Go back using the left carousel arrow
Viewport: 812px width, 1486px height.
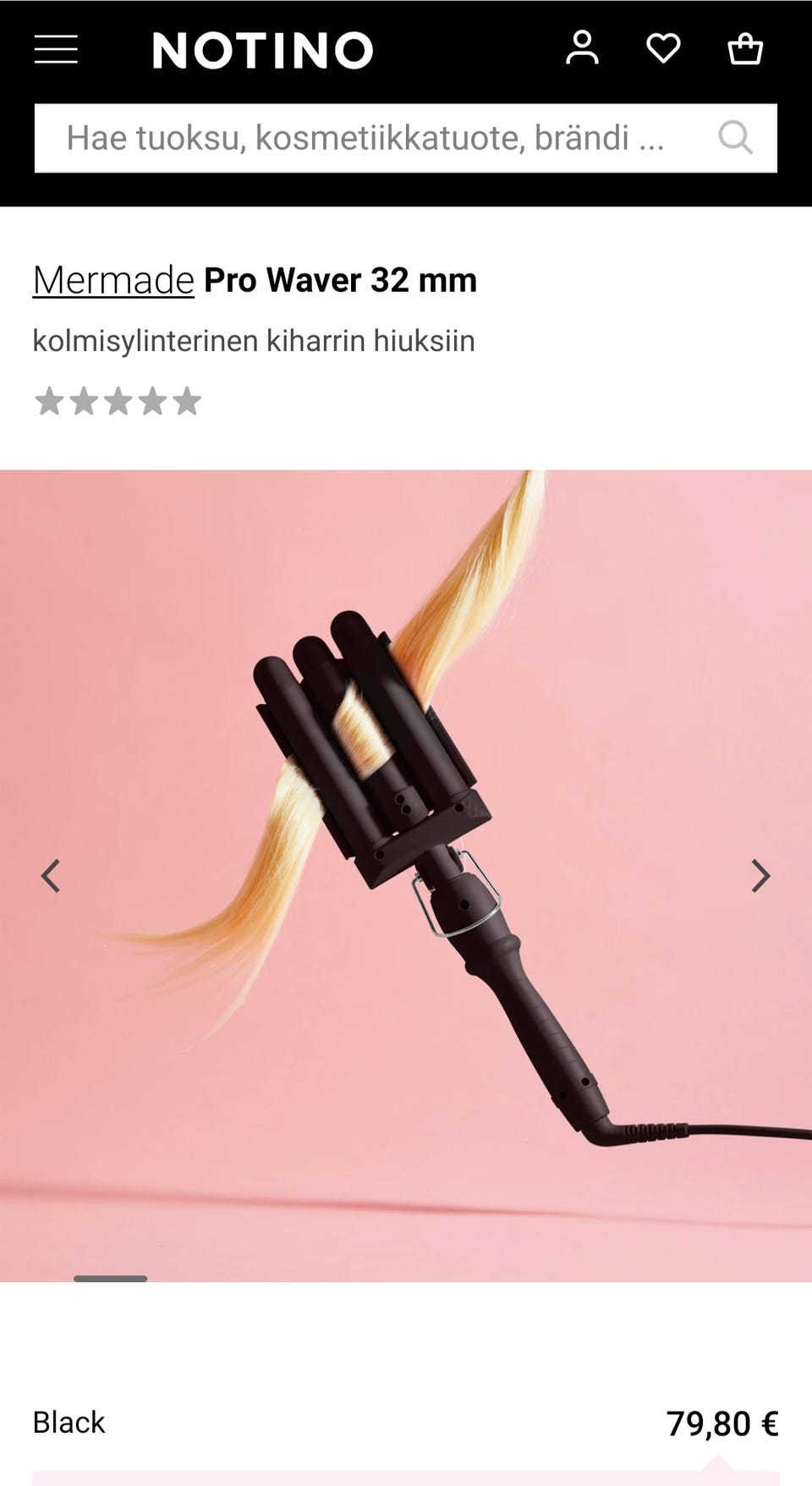pyautogui.click(x=51, y=875)
